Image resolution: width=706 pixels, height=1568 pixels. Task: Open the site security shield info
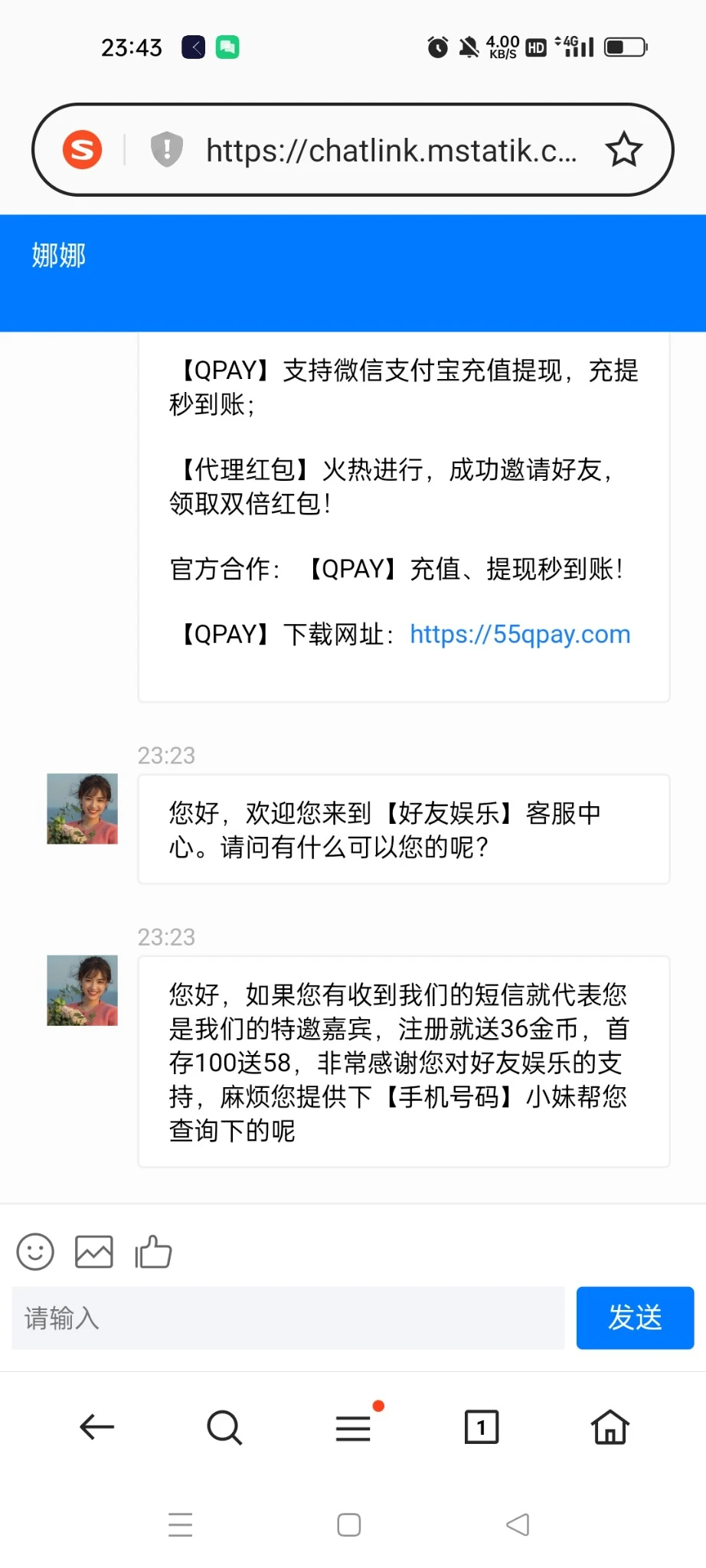point(166,149)
